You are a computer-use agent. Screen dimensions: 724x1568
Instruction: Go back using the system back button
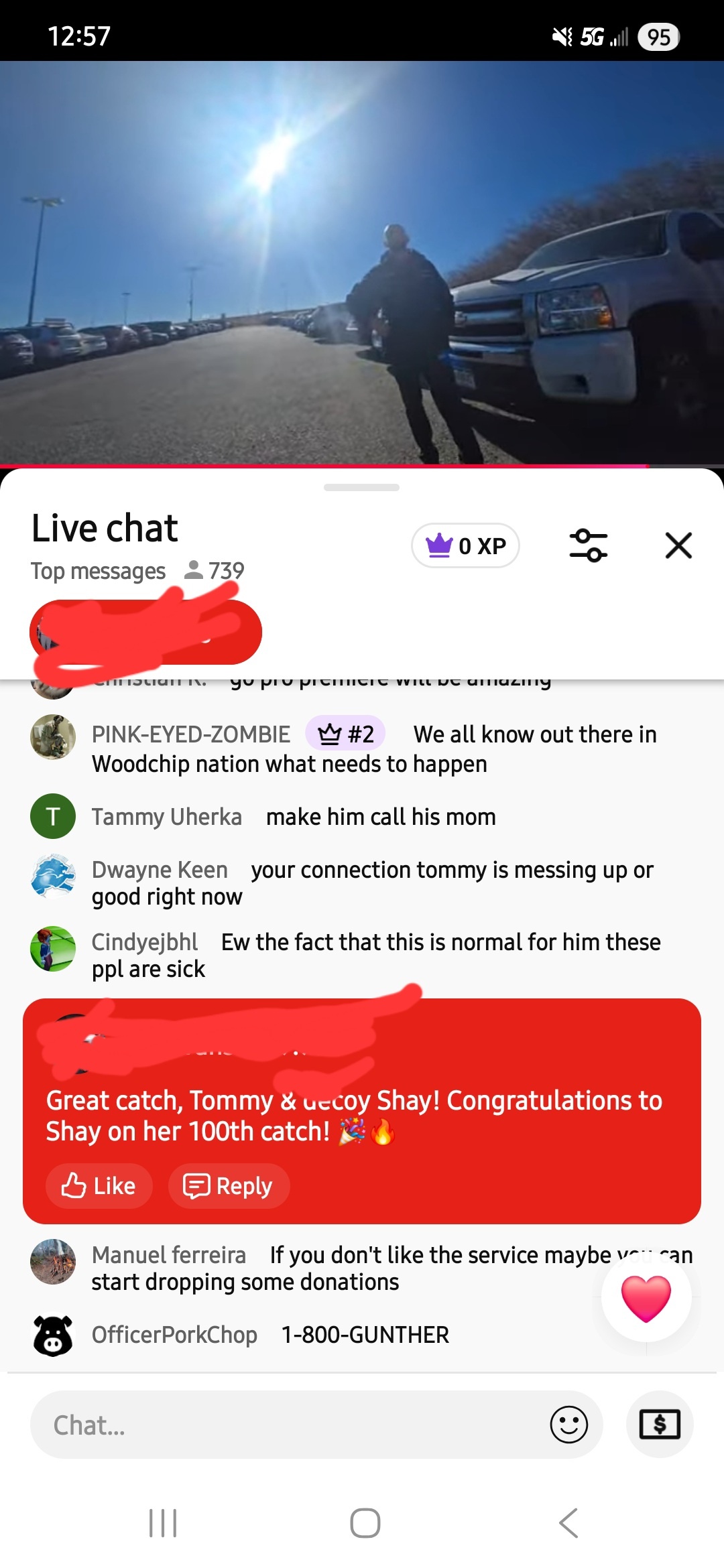coord(568,1523)
